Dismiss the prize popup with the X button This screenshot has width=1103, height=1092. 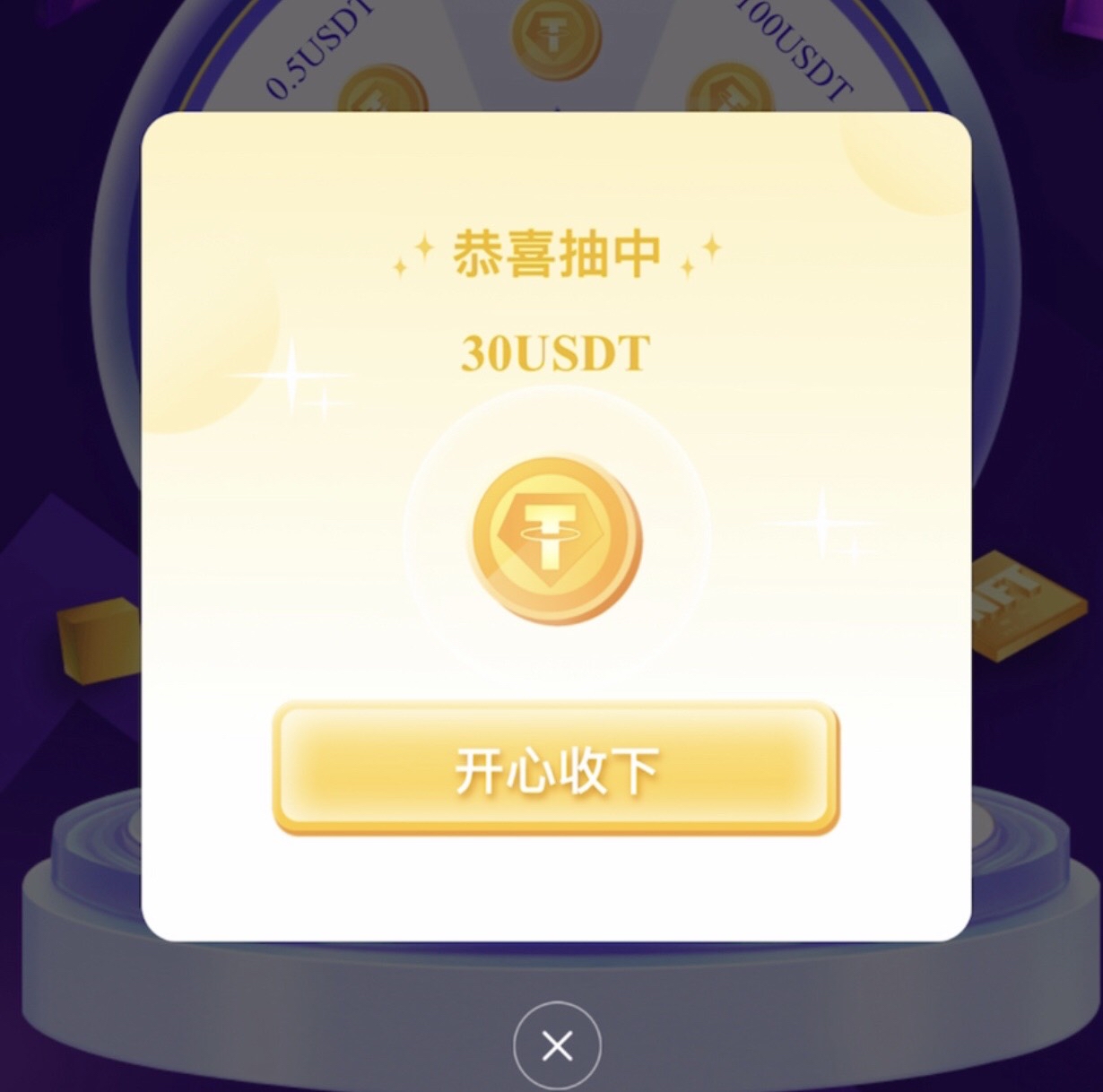click(x=557, y=1045)
